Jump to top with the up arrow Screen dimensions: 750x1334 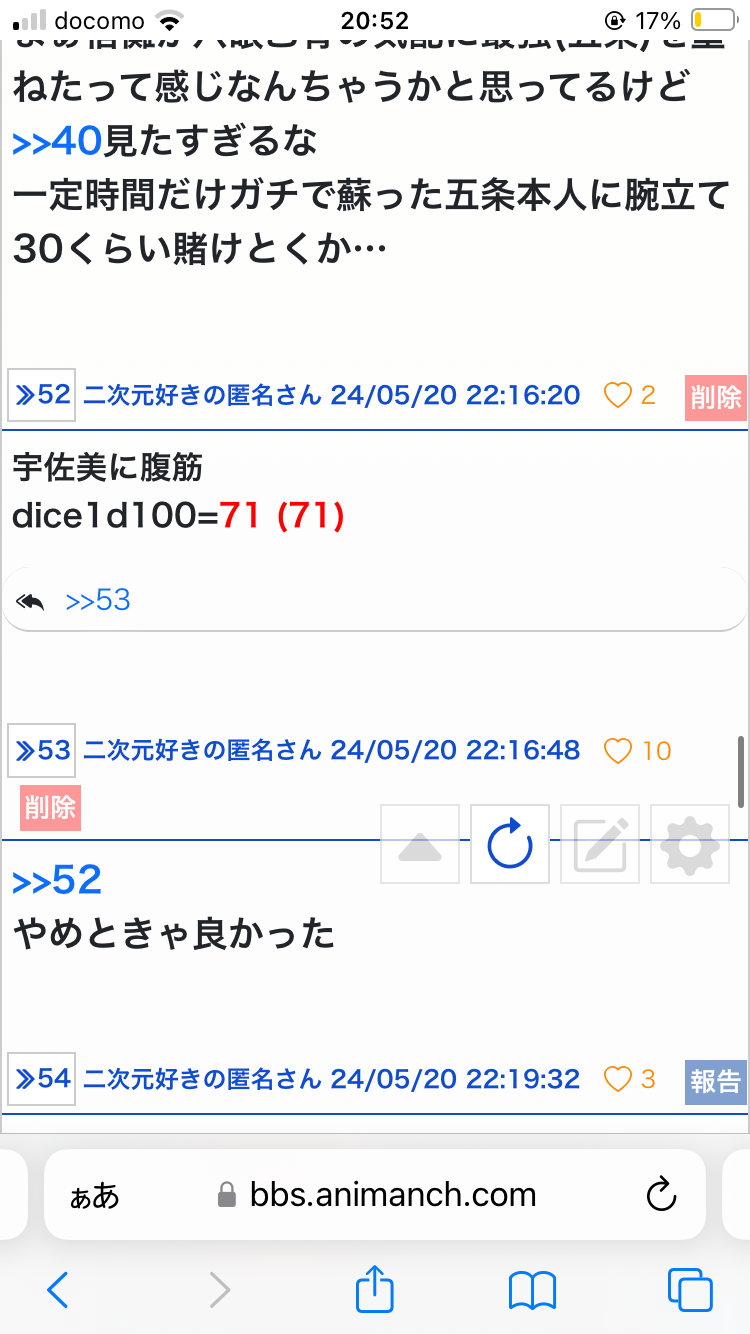tap(420, 844)
